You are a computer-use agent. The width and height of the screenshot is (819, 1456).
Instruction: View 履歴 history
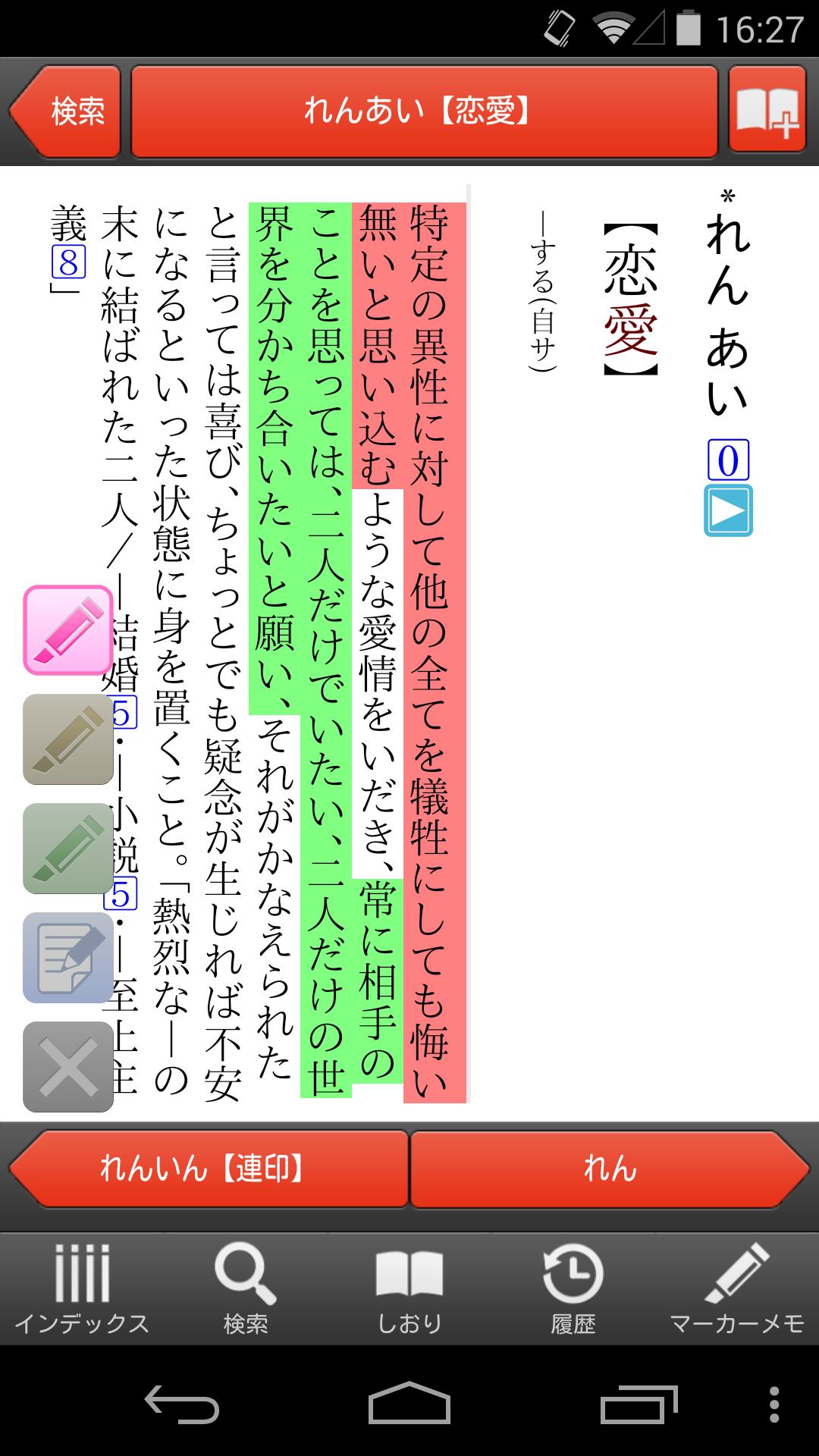[x=573, y=1289]
